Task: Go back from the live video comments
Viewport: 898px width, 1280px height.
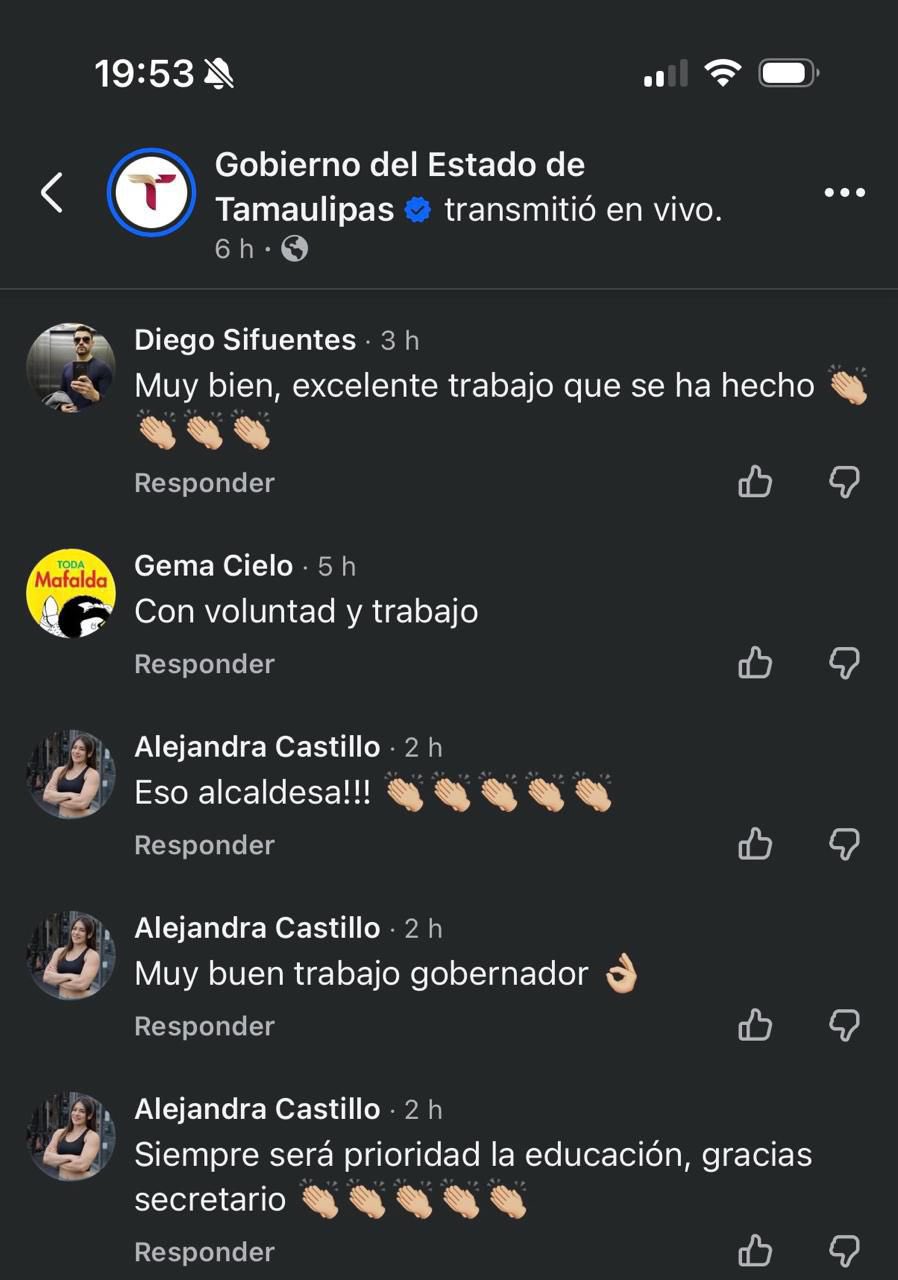Action: (52, 192)
